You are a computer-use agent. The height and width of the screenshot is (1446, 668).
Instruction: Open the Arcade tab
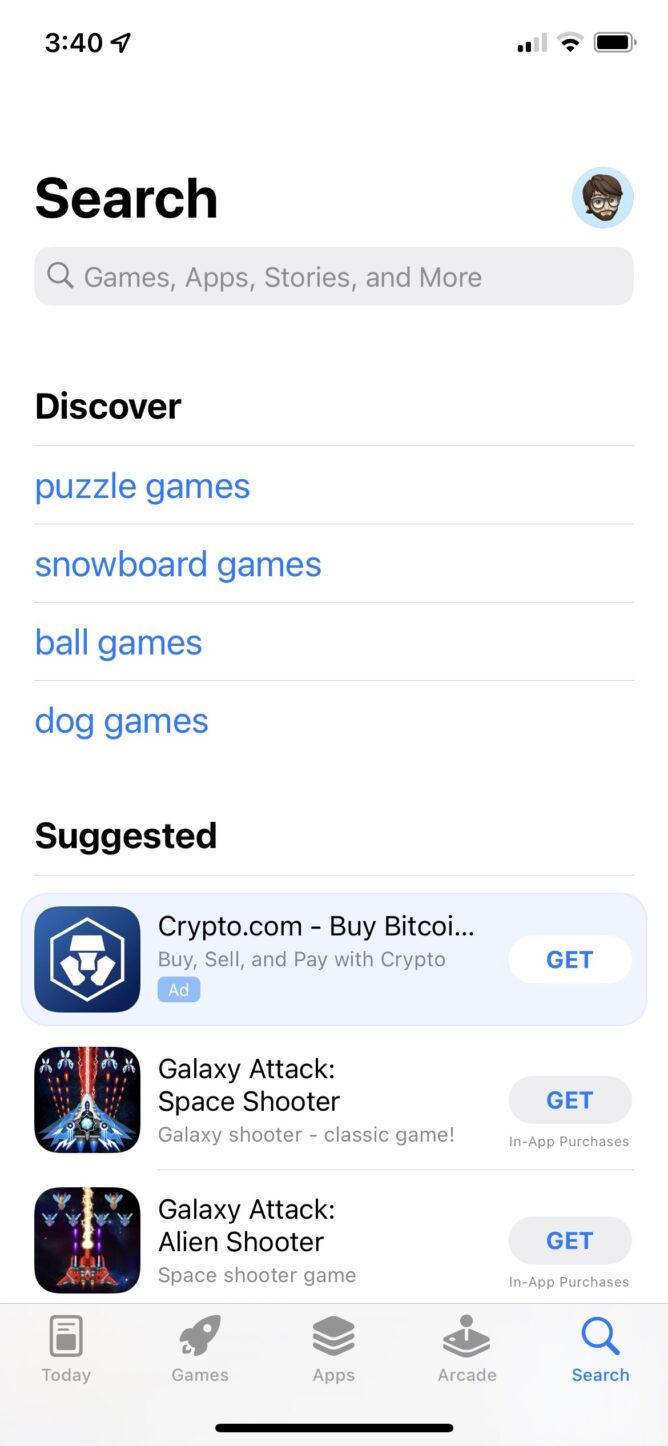(467, 1350)
